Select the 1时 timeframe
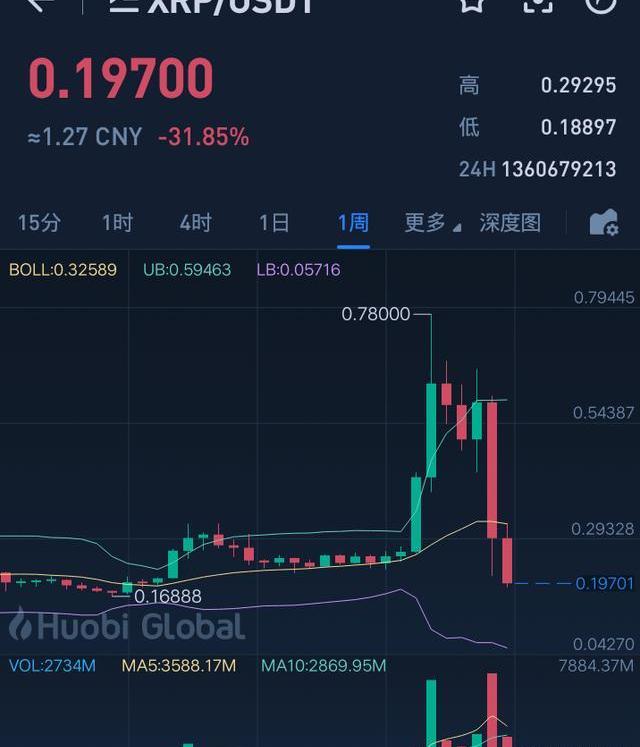 click(117, 222)
